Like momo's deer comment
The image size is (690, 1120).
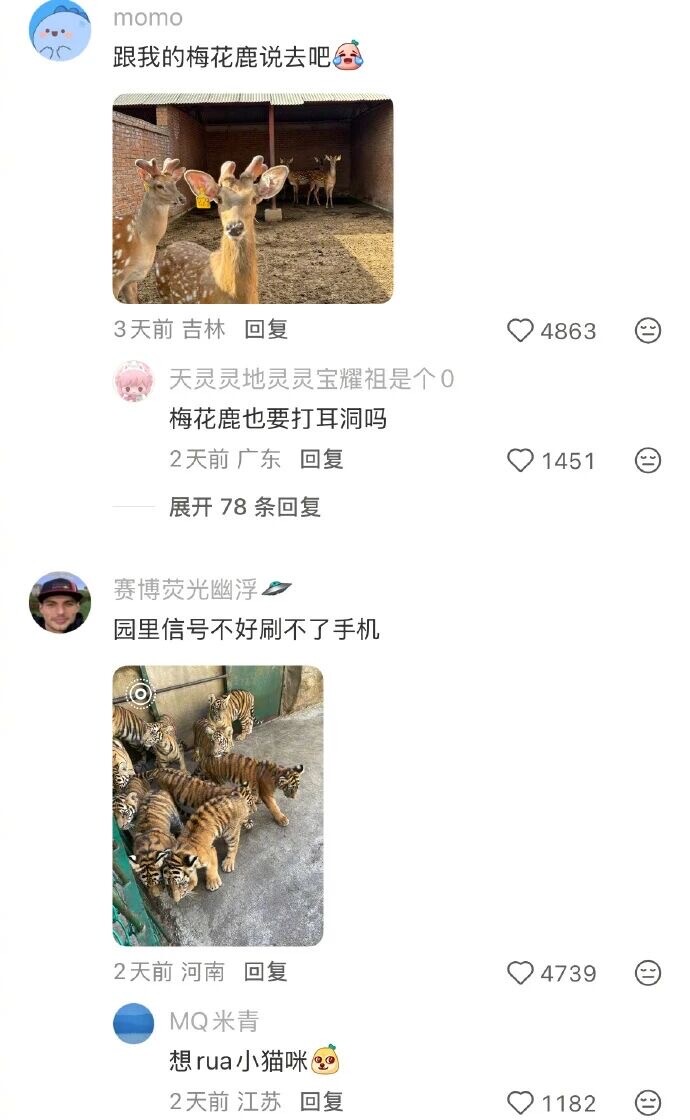pyautogui.click(x=521, y=330)
